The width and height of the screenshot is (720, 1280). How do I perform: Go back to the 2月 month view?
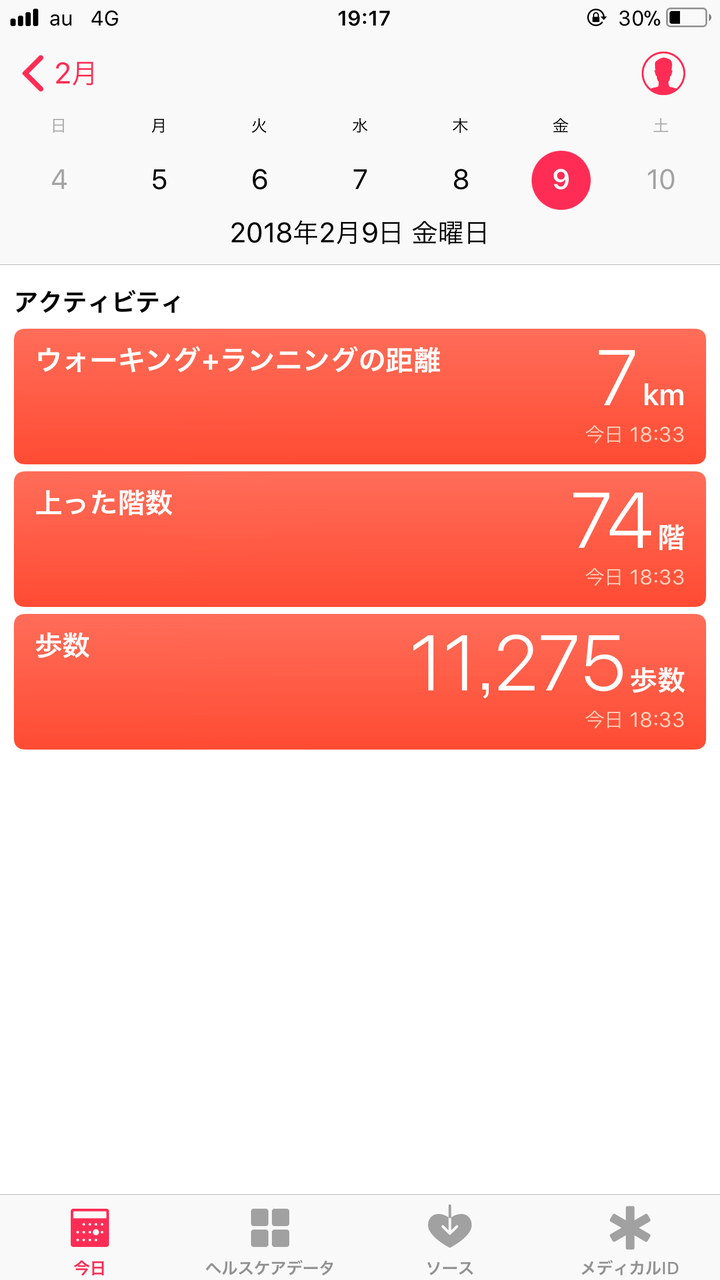(58, 73)
